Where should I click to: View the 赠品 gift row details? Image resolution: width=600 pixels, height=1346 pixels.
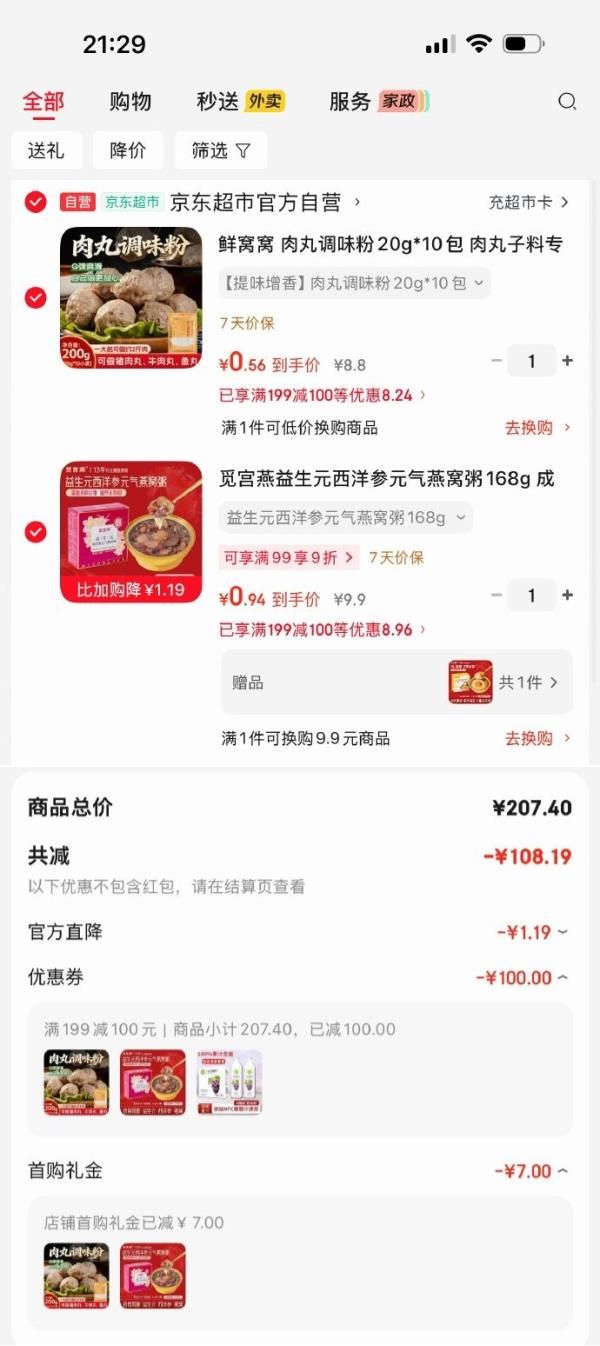[397, 682]
